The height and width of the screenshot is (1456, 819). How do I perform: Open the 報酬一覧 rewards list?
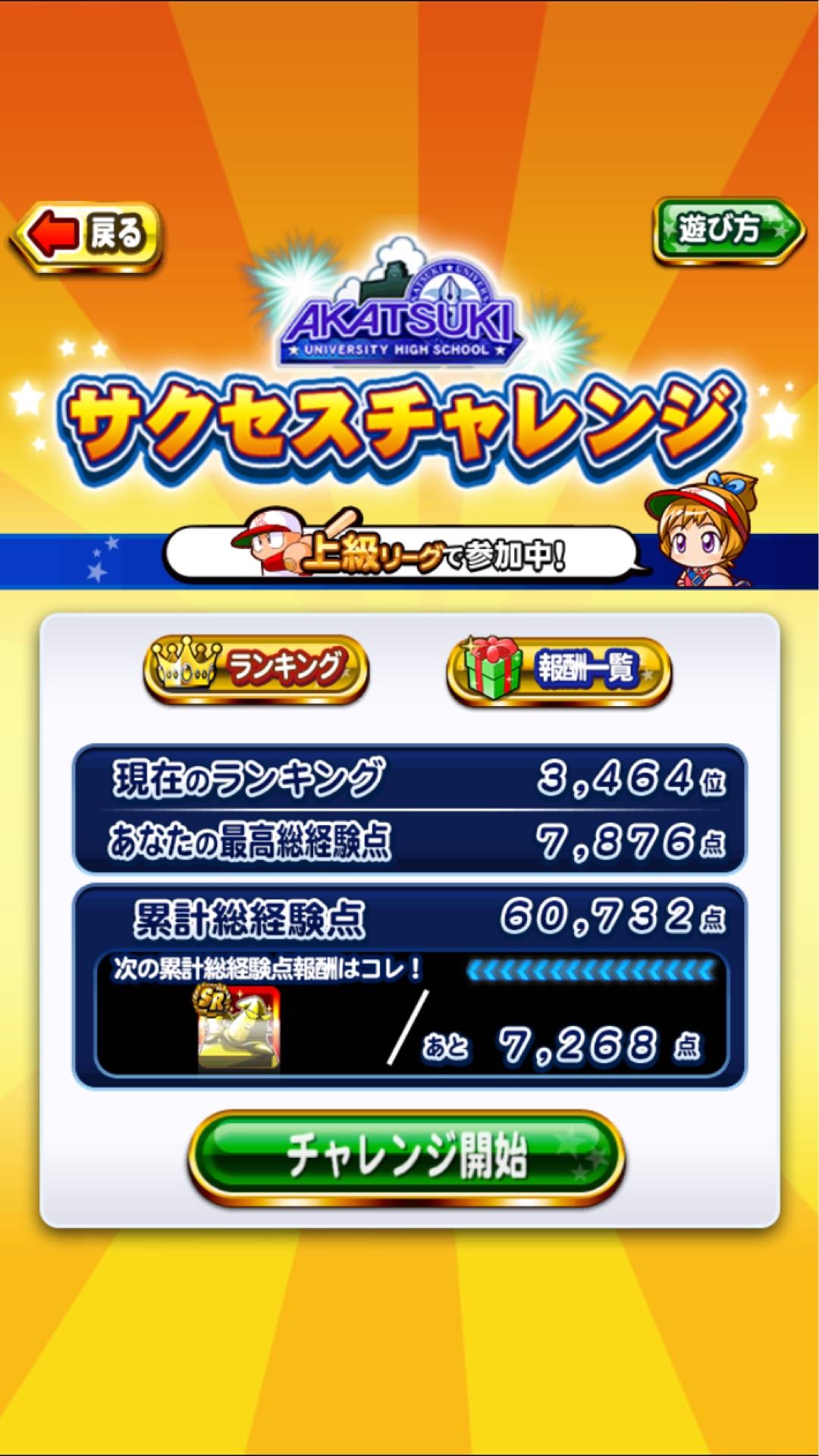(x=559, y=671)
